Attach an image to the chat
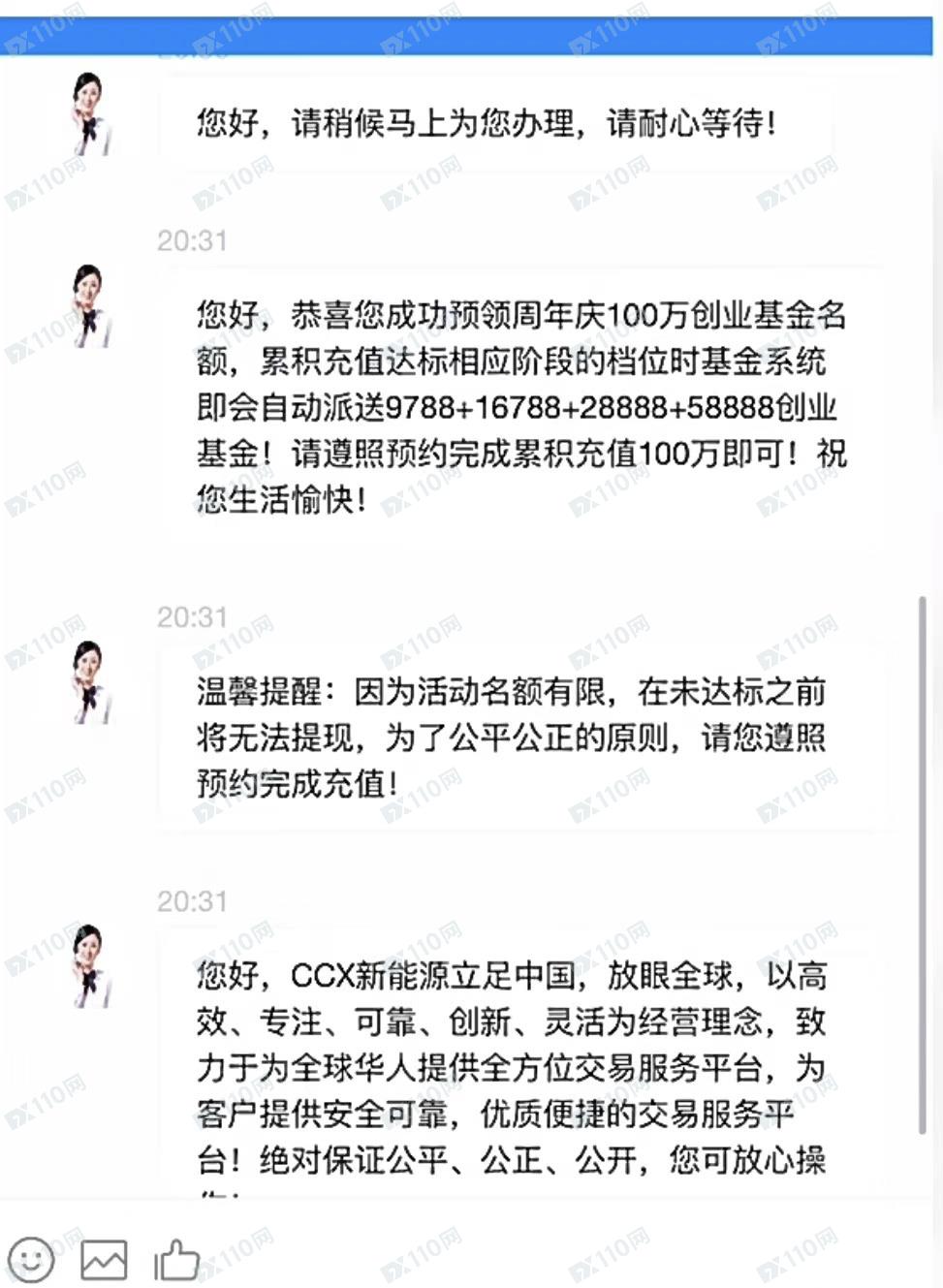Image resolution: width=943 pixels, height=1288 pixels. [104, 1260]
